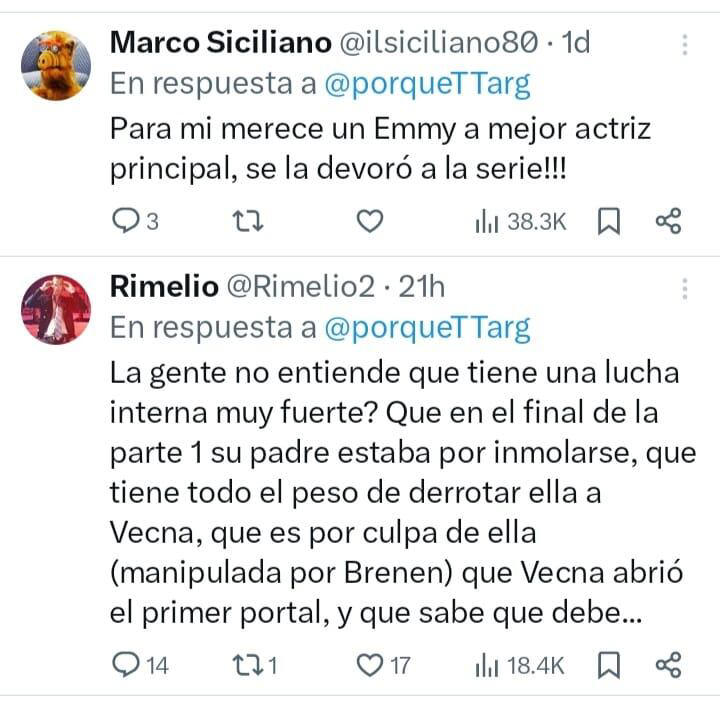The height and width of the screenshot is (710, 720).
Task: Bookmark Rimelio's tweet
Action: pos(608,664)
